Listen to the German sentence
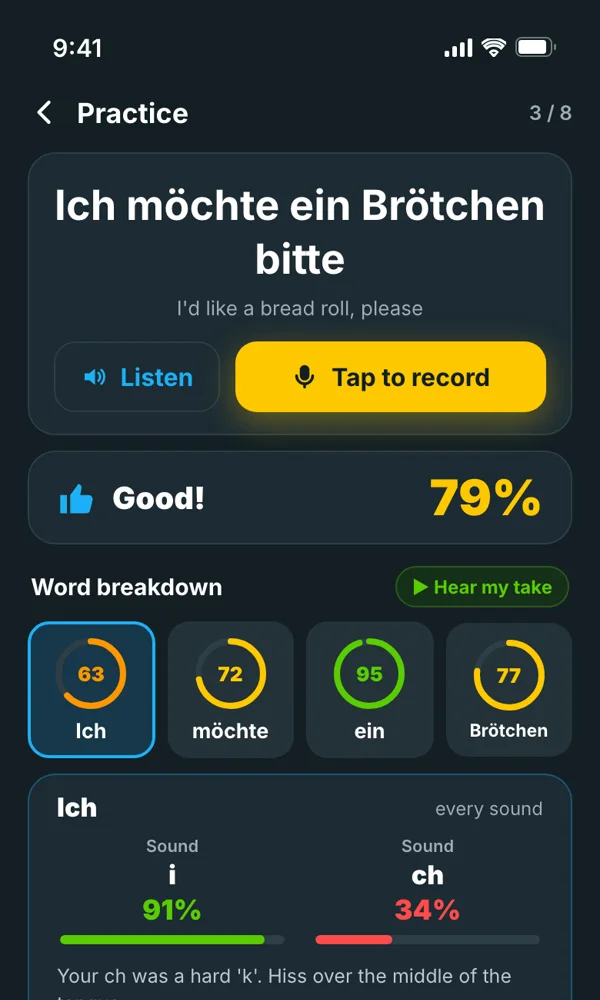Image resolution: width=600 pixels, height=1000 pixels. tap(137, 377)
